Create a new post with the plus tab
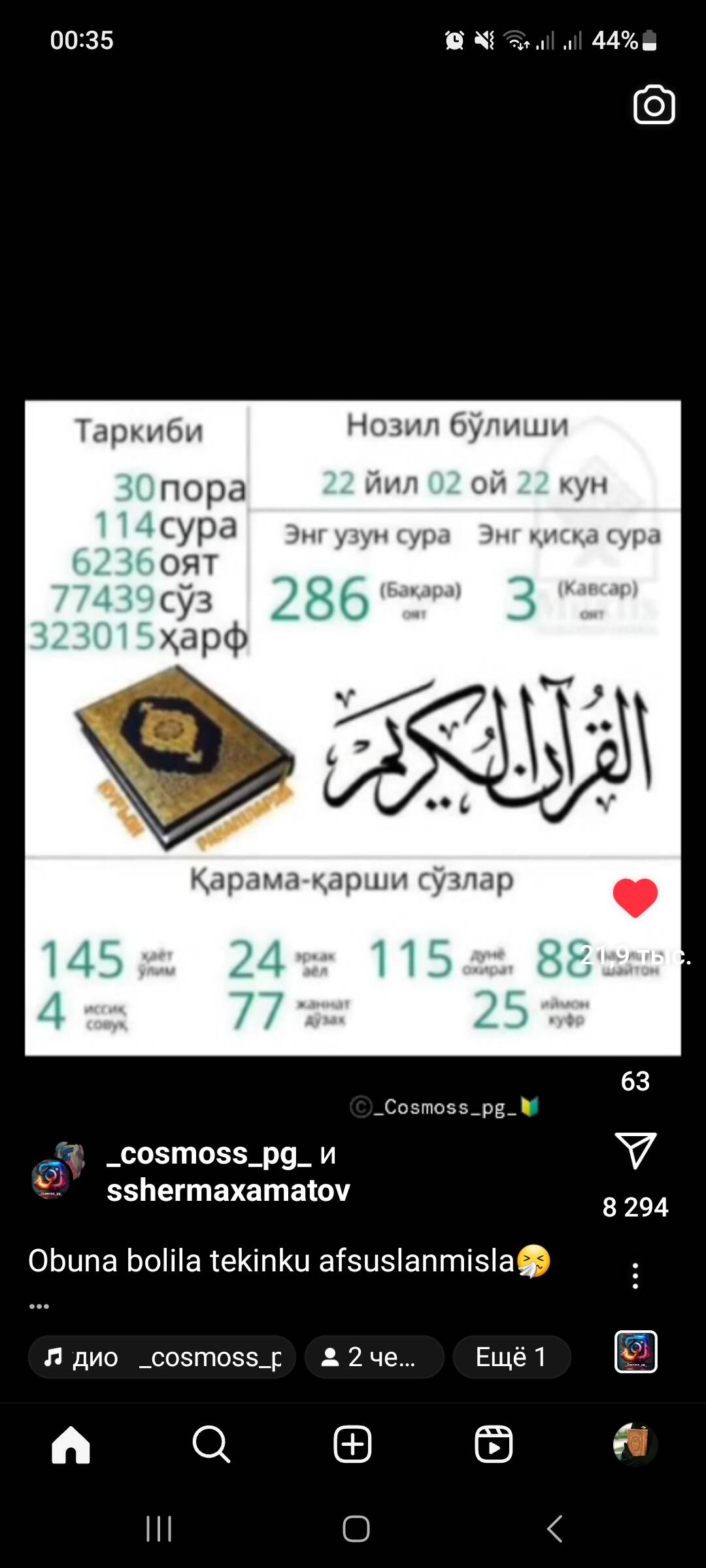Viewport: 706px width, 1568px height. [x=352, y=1445]
